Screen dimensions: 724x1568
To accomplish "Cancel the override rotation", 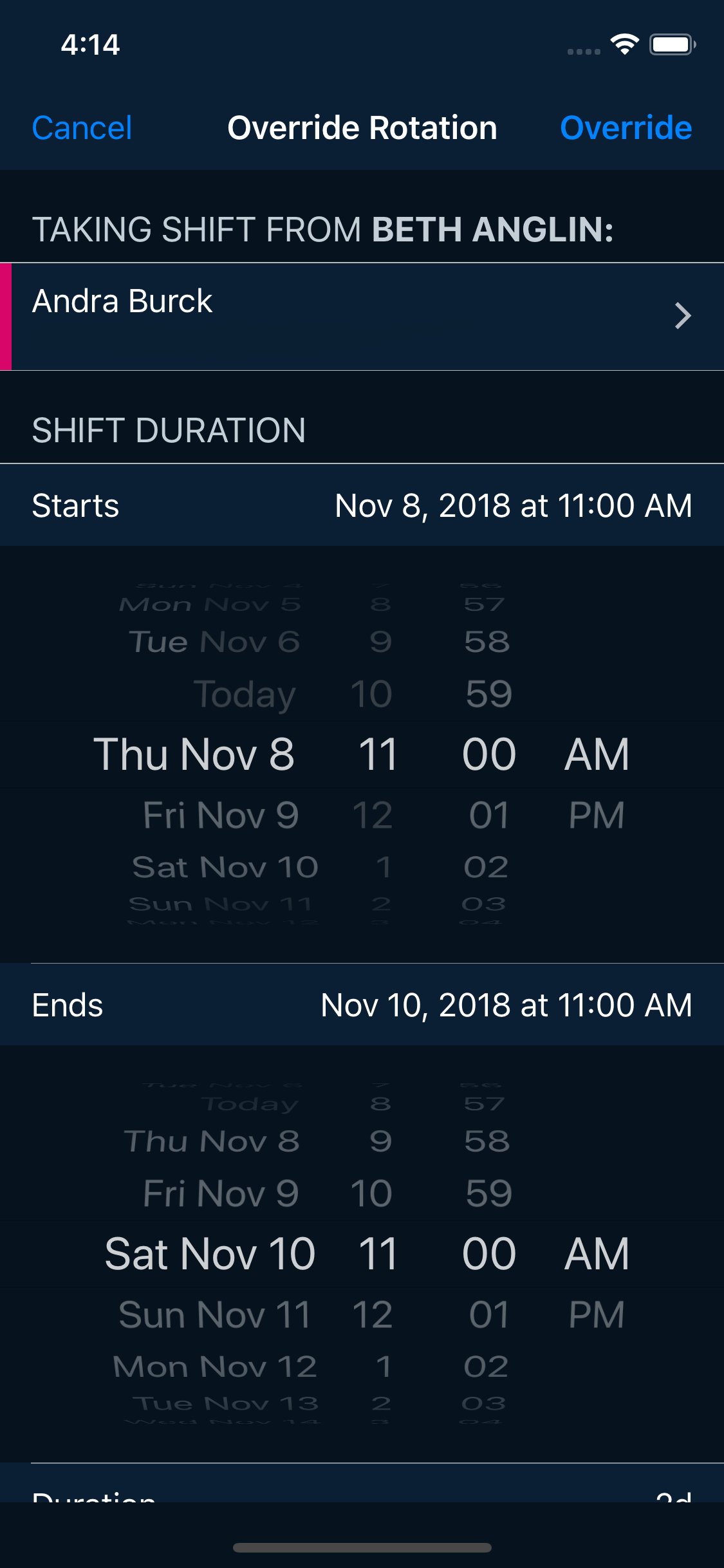I will click(x=82, y=127).
